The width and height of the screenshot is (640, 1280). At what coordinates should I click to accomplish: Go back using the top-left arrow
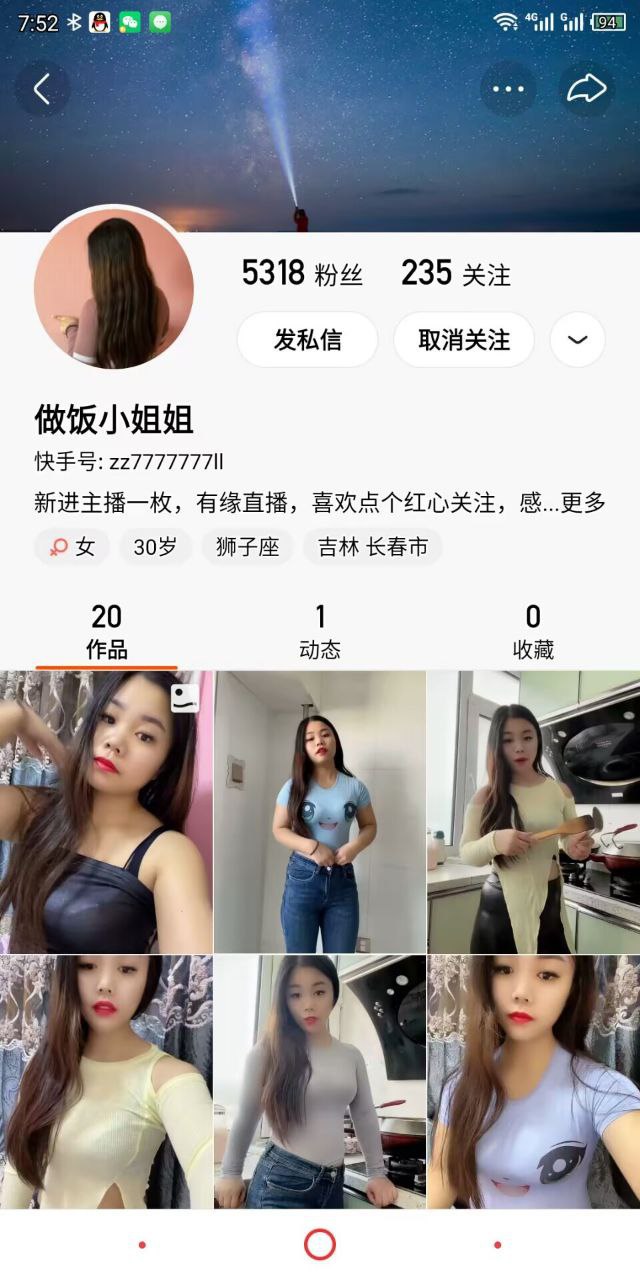click(x=42, y=89)
